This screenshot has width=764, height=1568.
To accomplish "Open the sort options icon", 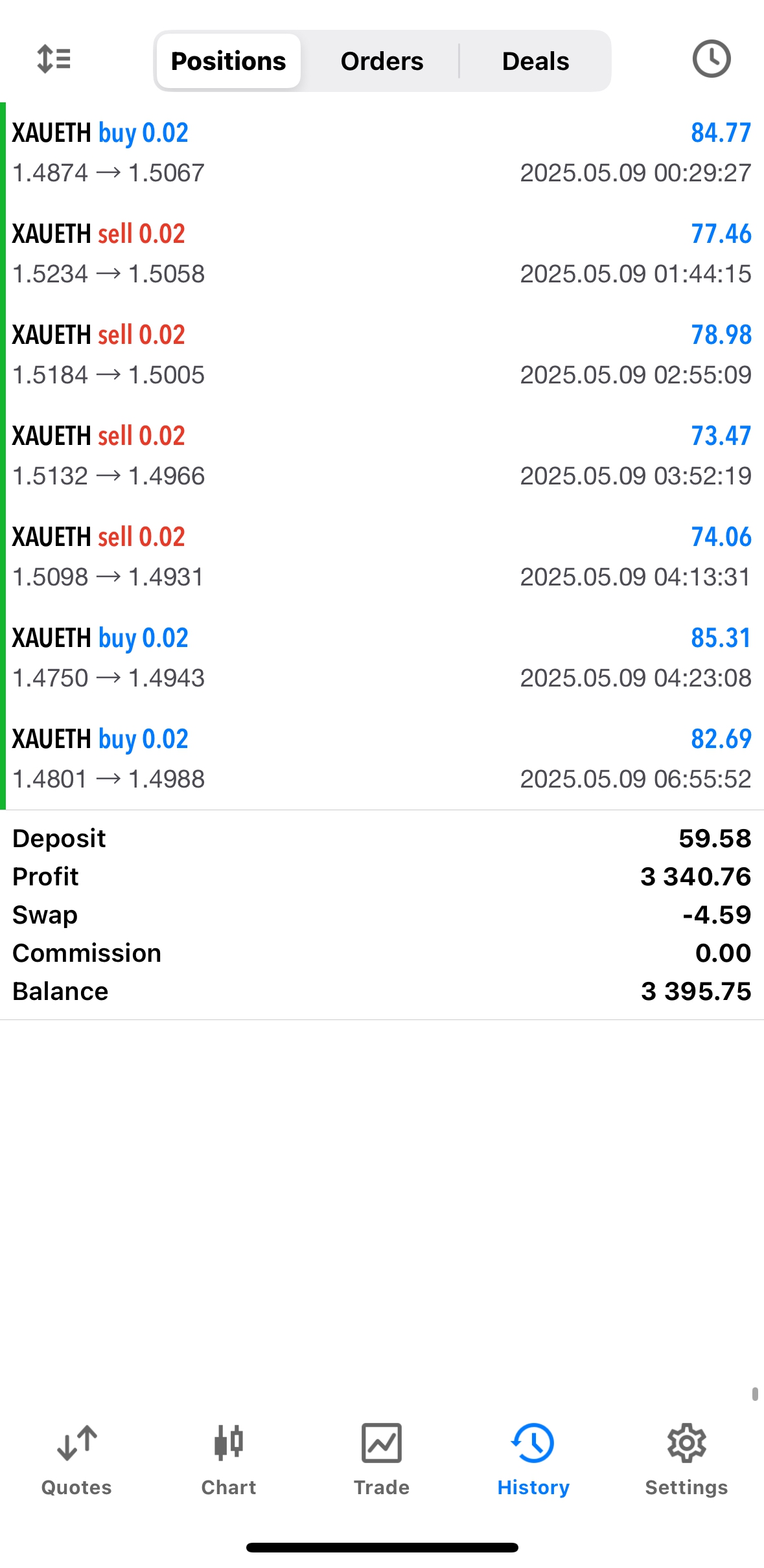I will 54,60.
